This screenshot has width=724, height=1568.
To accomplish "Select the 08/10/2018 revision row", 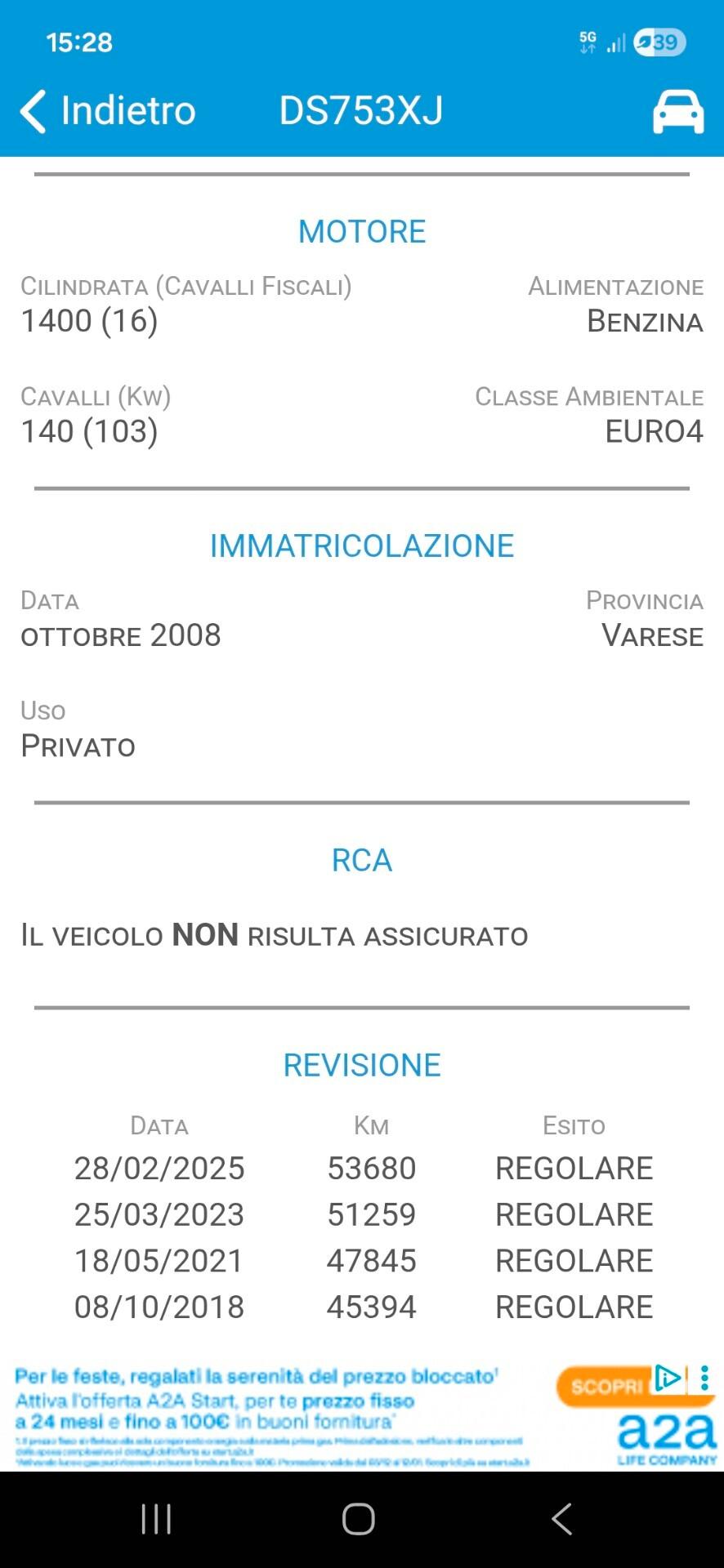I will click(x=362, y=1306).
